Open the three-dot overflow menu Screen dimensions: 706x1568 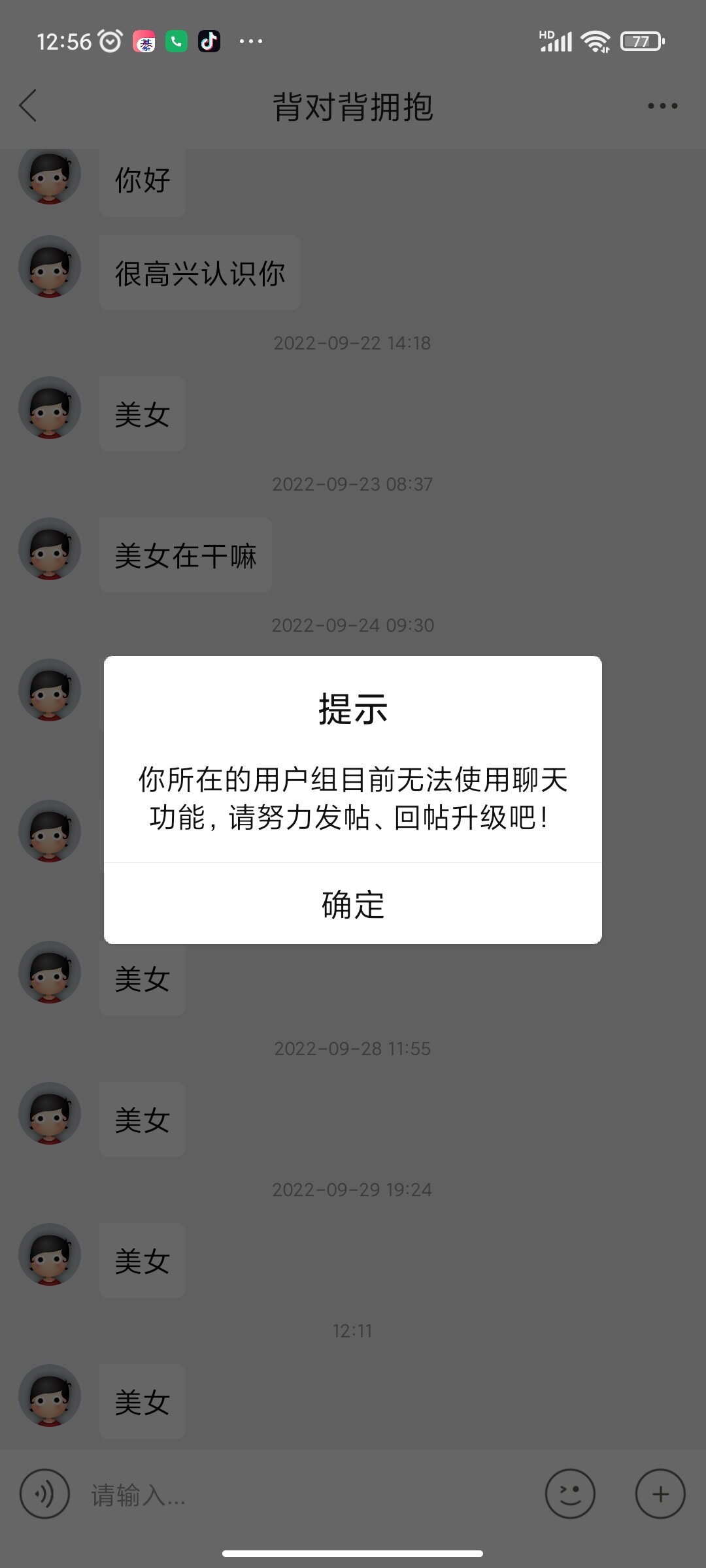(x=662, y=106)
